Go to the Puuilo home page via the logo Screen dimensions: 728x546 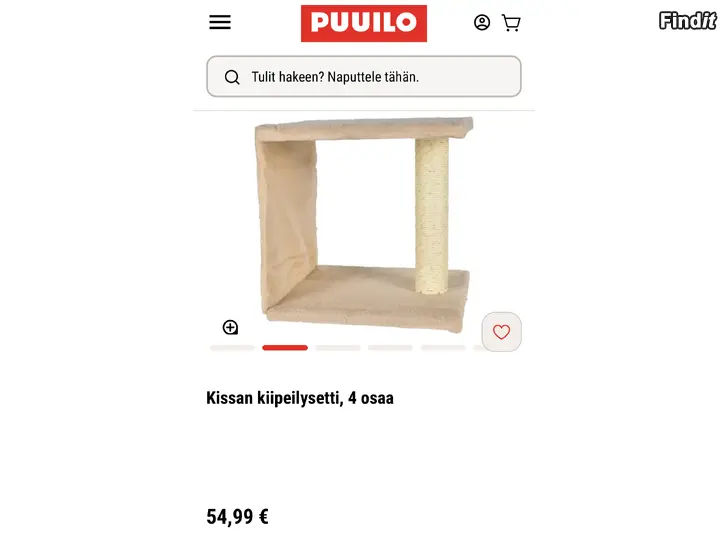pos(364,23)
